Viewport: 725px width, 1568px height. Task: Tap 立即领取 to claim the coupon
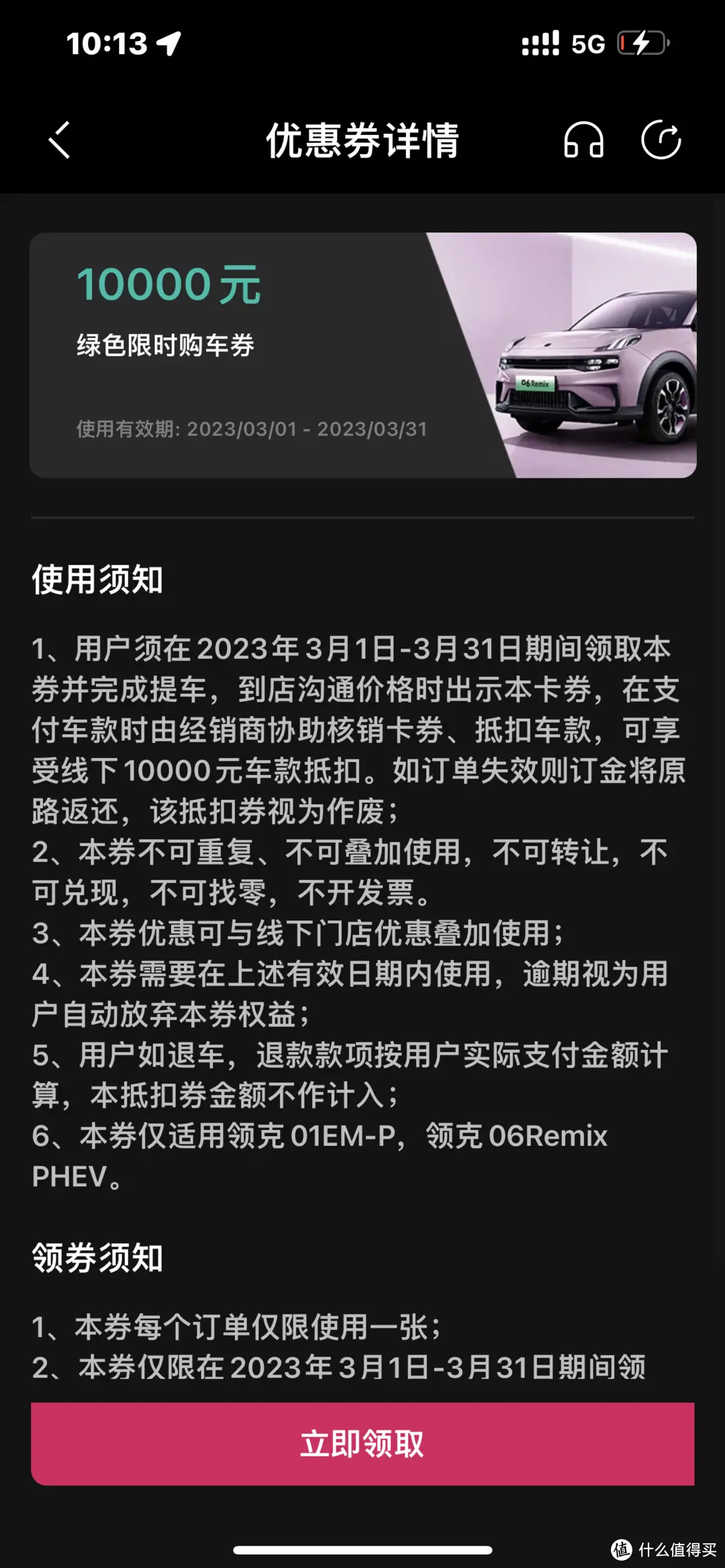(x=362, y=1443)
